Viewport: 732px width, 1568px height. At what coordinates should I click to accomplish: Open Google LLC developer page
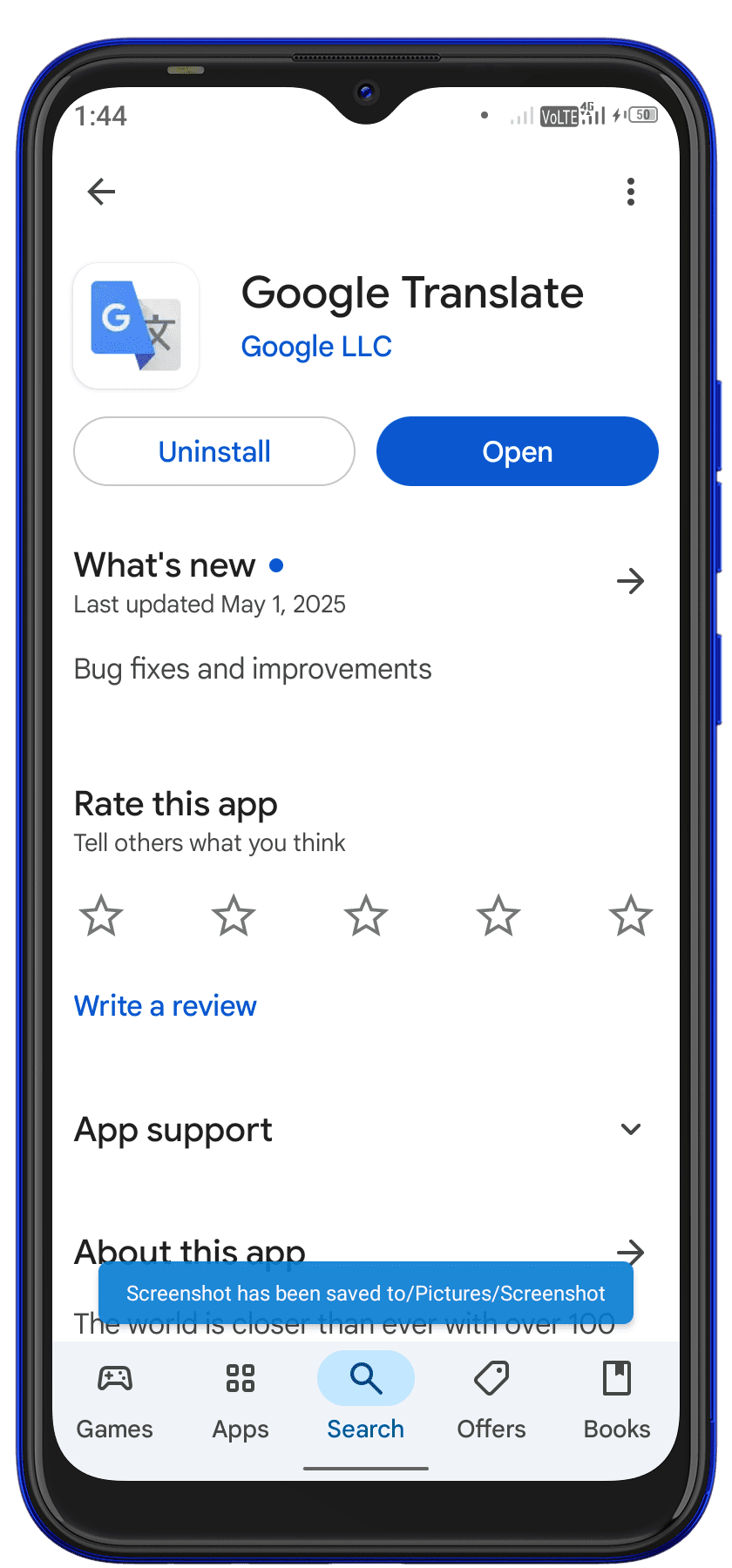coord(316,347)
